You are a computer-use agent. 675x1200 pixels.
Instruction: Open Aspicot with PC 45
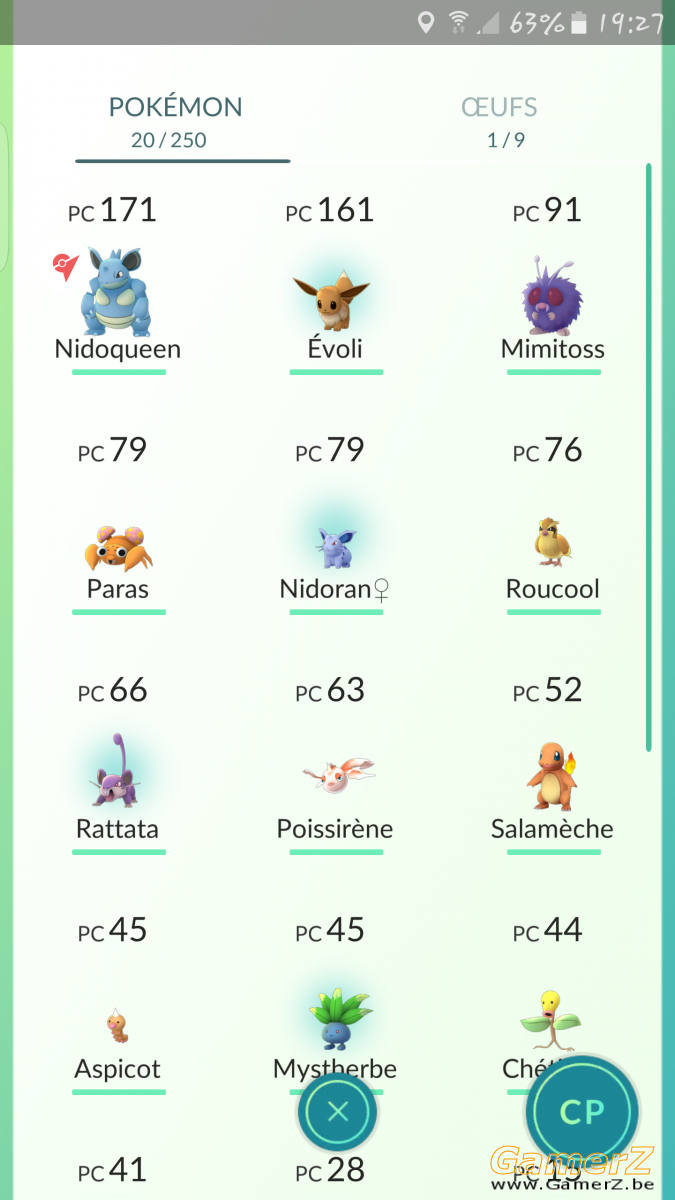[118, 1030]
